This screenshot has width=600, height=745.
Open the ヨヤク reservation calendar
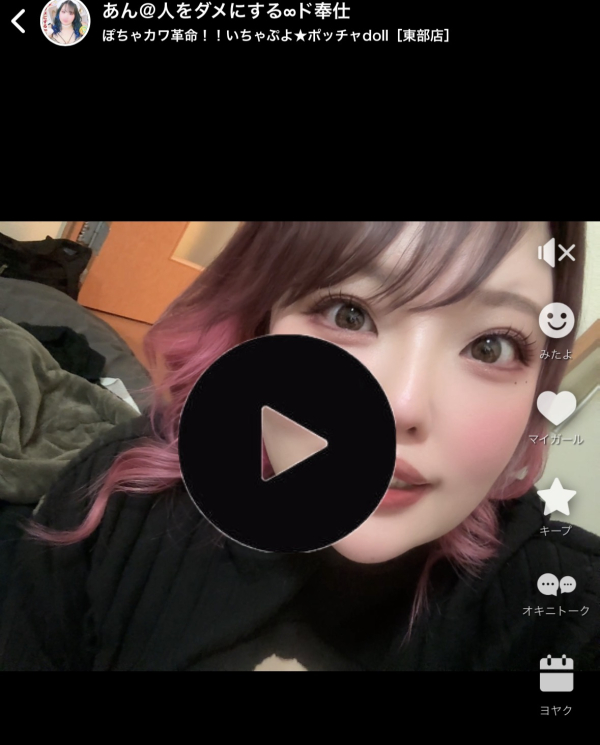click(x=556, y=674)
